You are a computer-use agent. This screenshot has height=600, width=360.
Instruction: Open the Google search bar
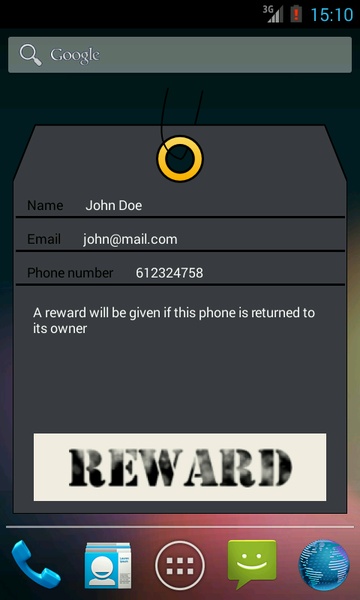180,55
